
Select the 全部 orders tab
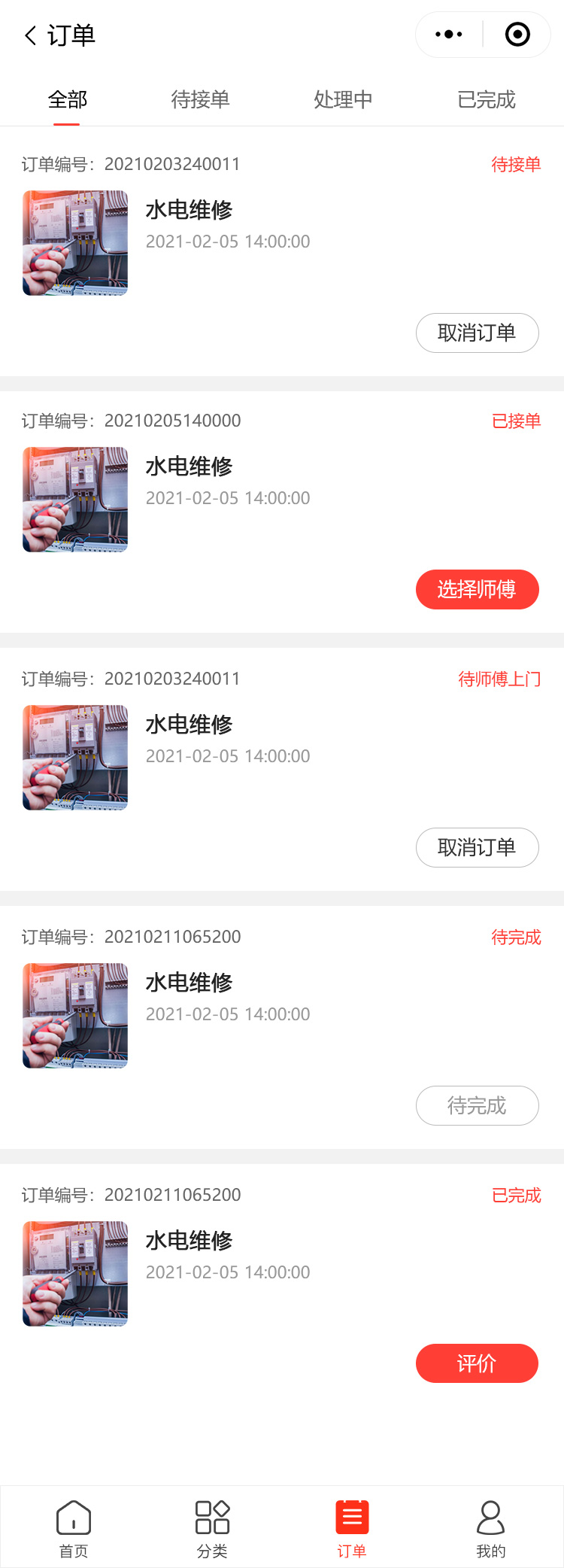pos(68,99)
